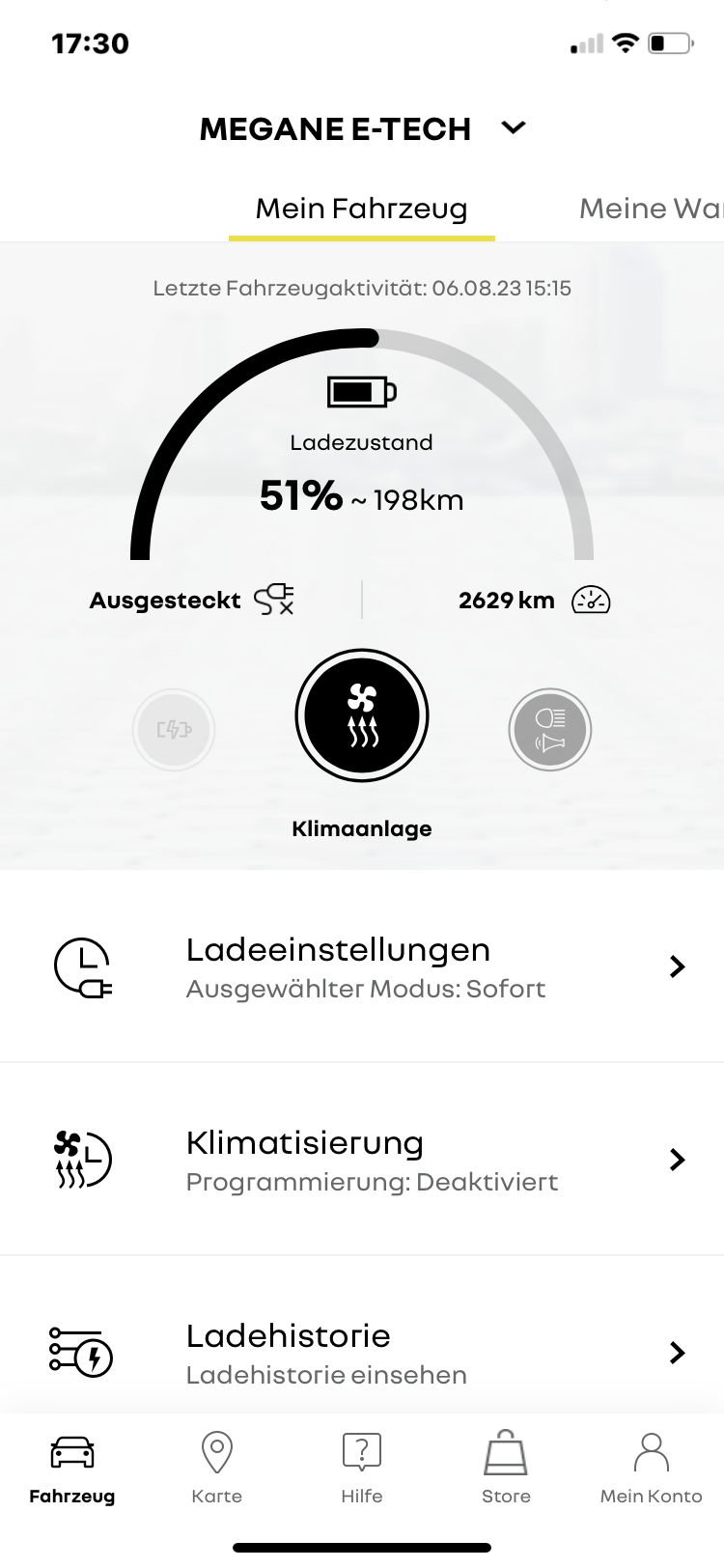Switch to the Meine Wartung tab
Viewport: 724px width, 1568px height.
(651, 209)
